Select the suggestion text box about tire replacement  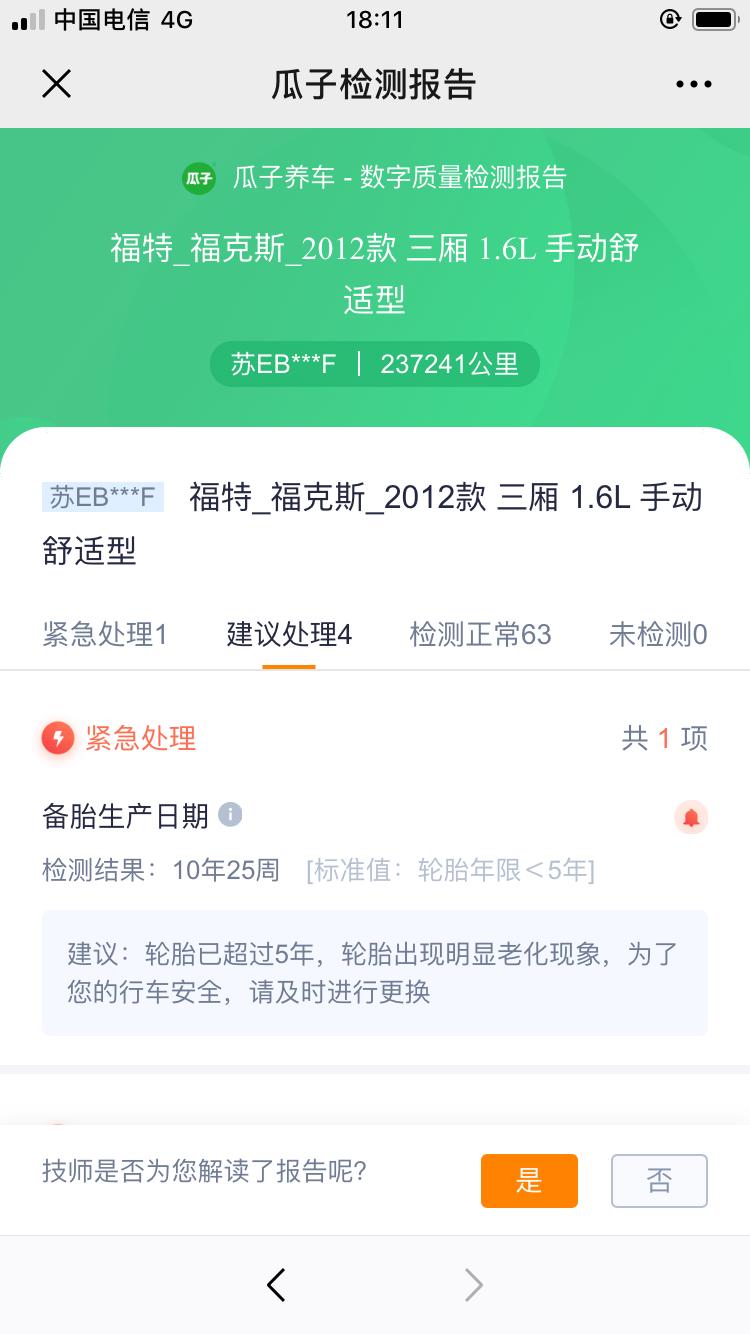tap(374, 972)
